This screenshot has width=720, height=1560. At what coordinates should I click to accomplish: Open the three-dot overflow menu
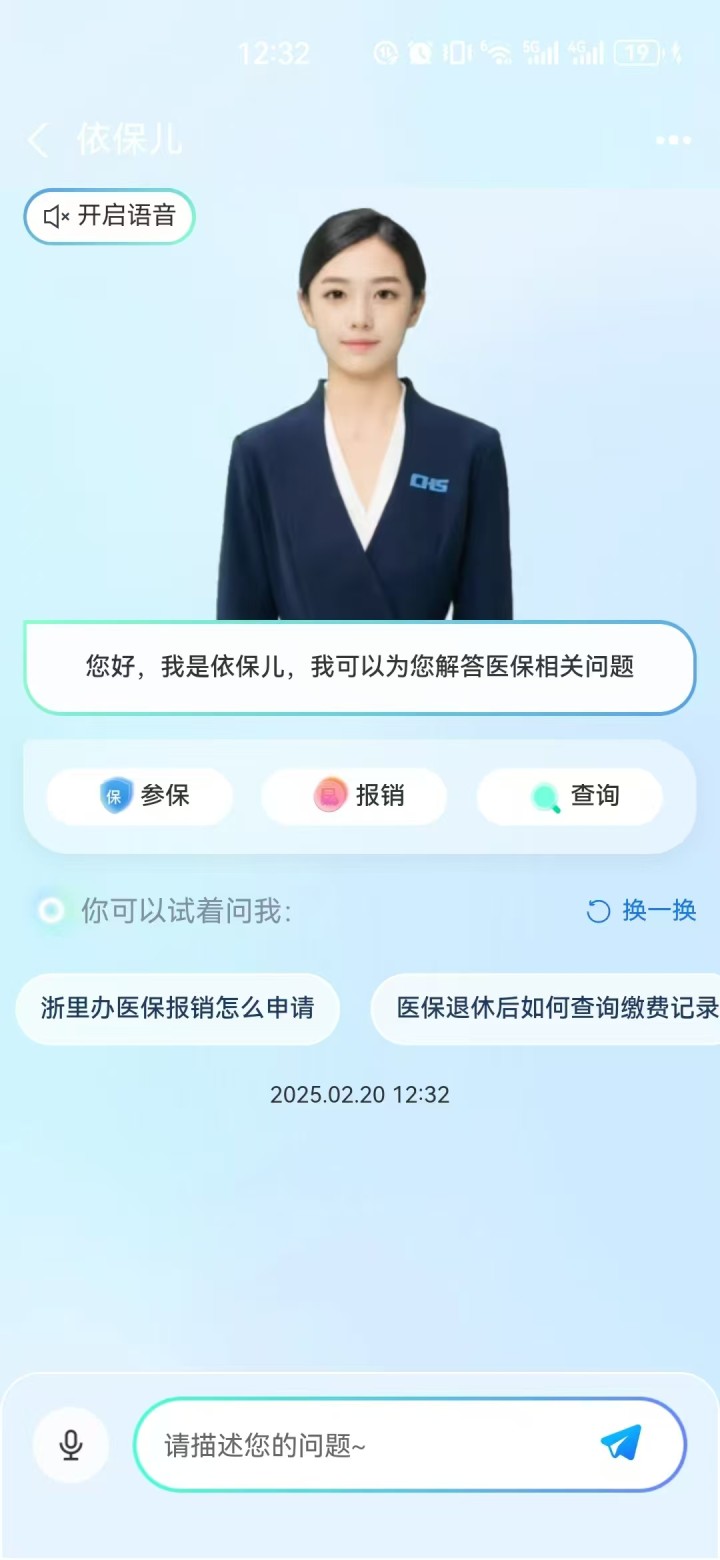[673, 140]
